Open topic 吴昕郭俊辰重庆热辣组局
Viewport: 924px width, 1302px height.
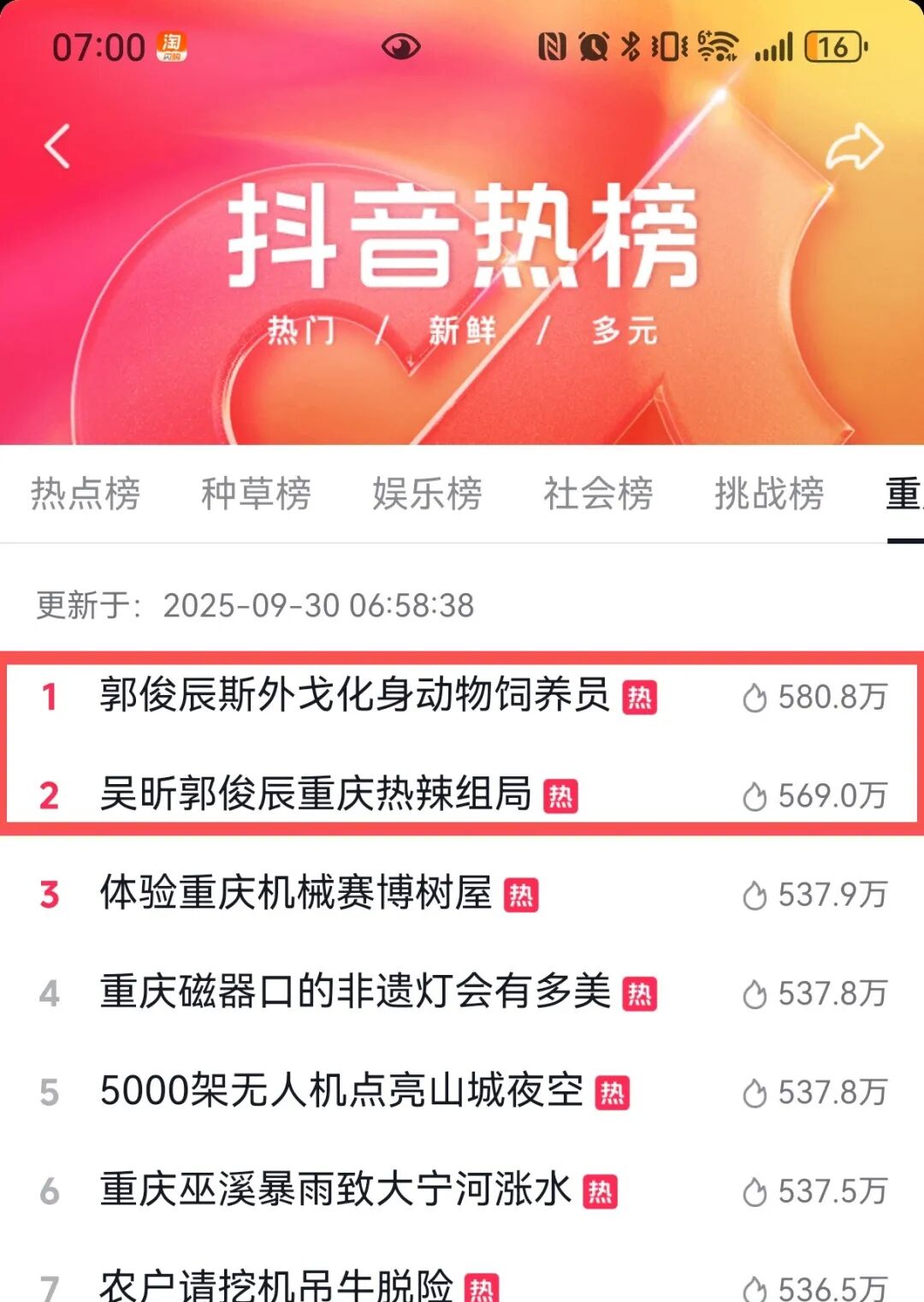tap(315, 794)
